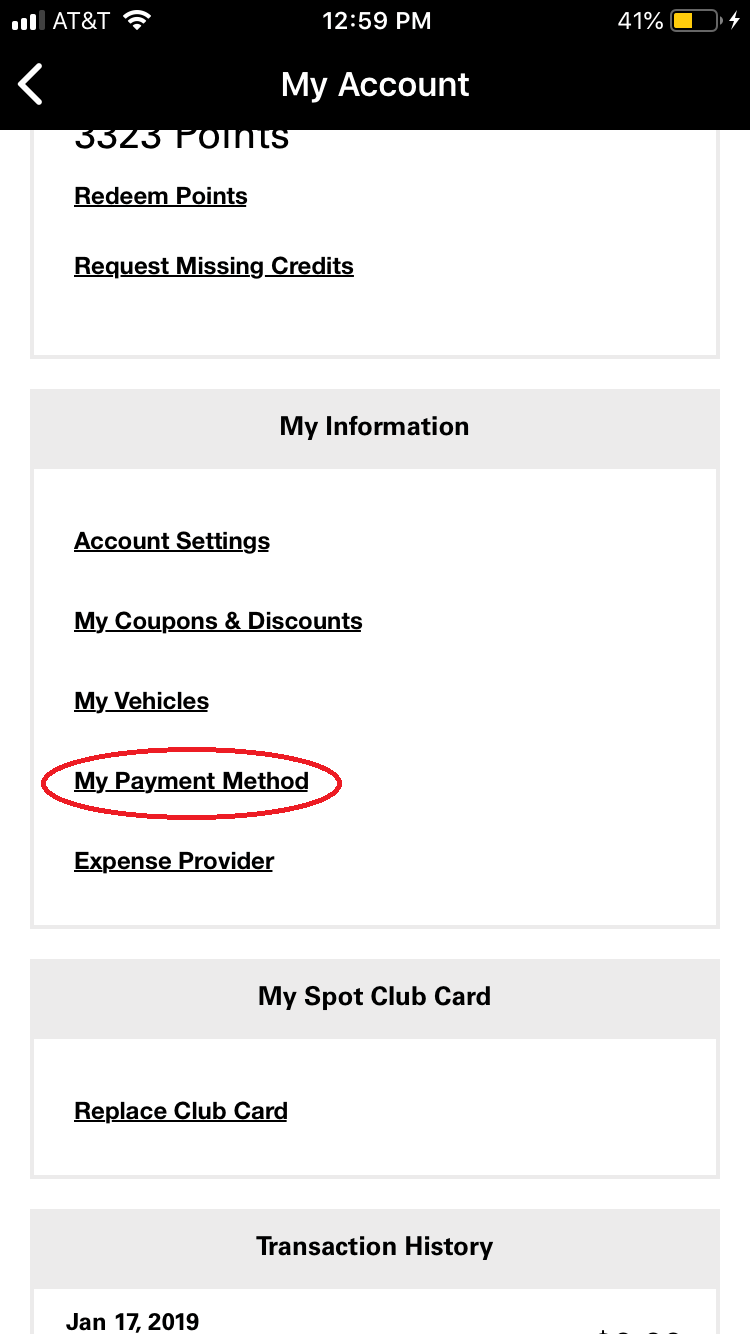This screenshot has width=750, height=1334.
Task: Open Account Settings
Action: tap(172, 541)
